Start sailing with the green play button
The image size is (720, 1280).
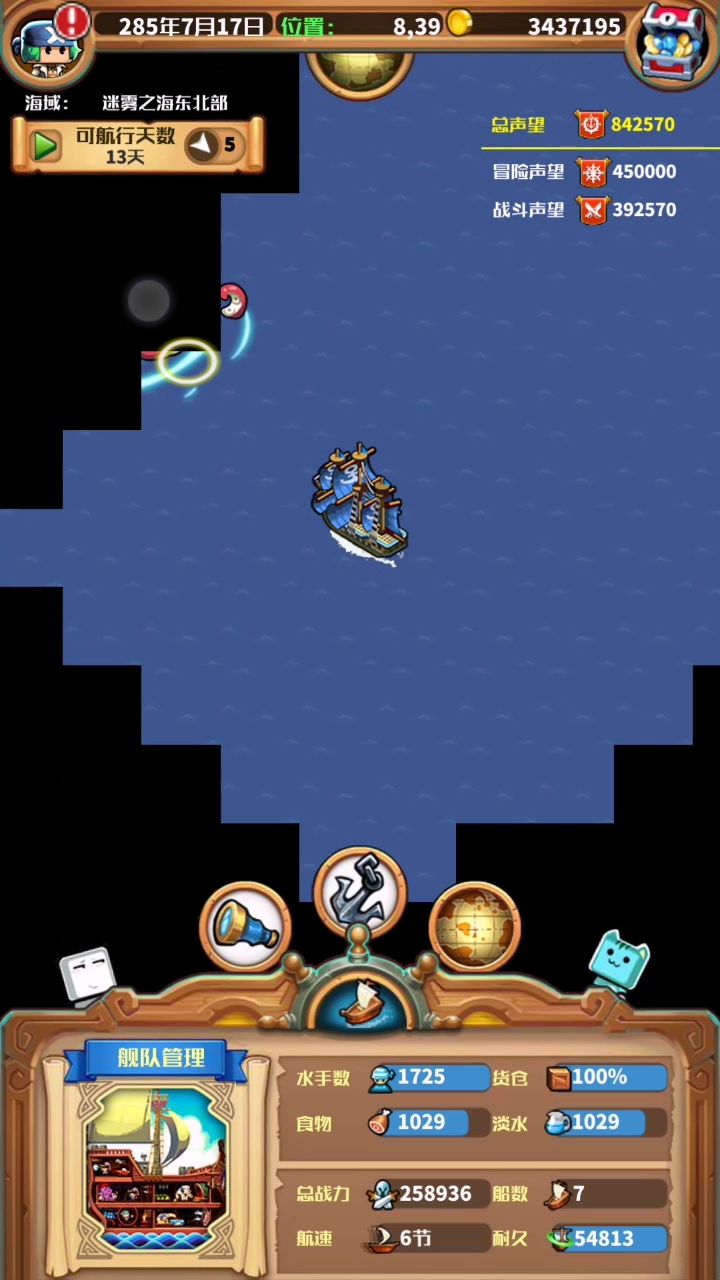45,146
